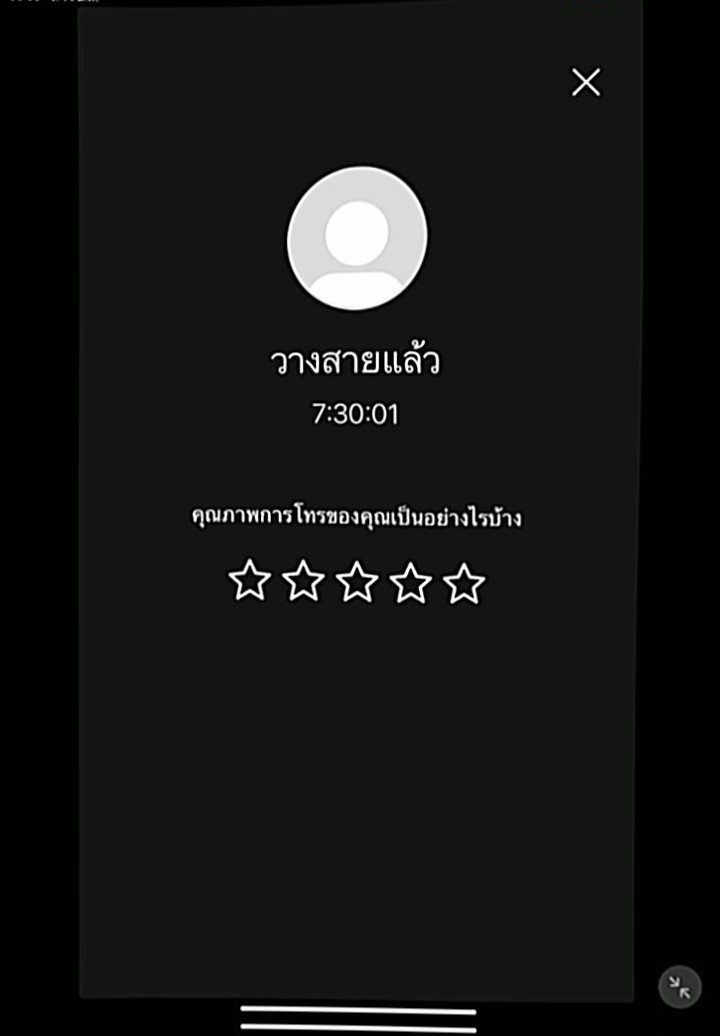Give the call three stars
Image resolution: width=720 pixels, height=1036 pixels.
pos(357,582)
